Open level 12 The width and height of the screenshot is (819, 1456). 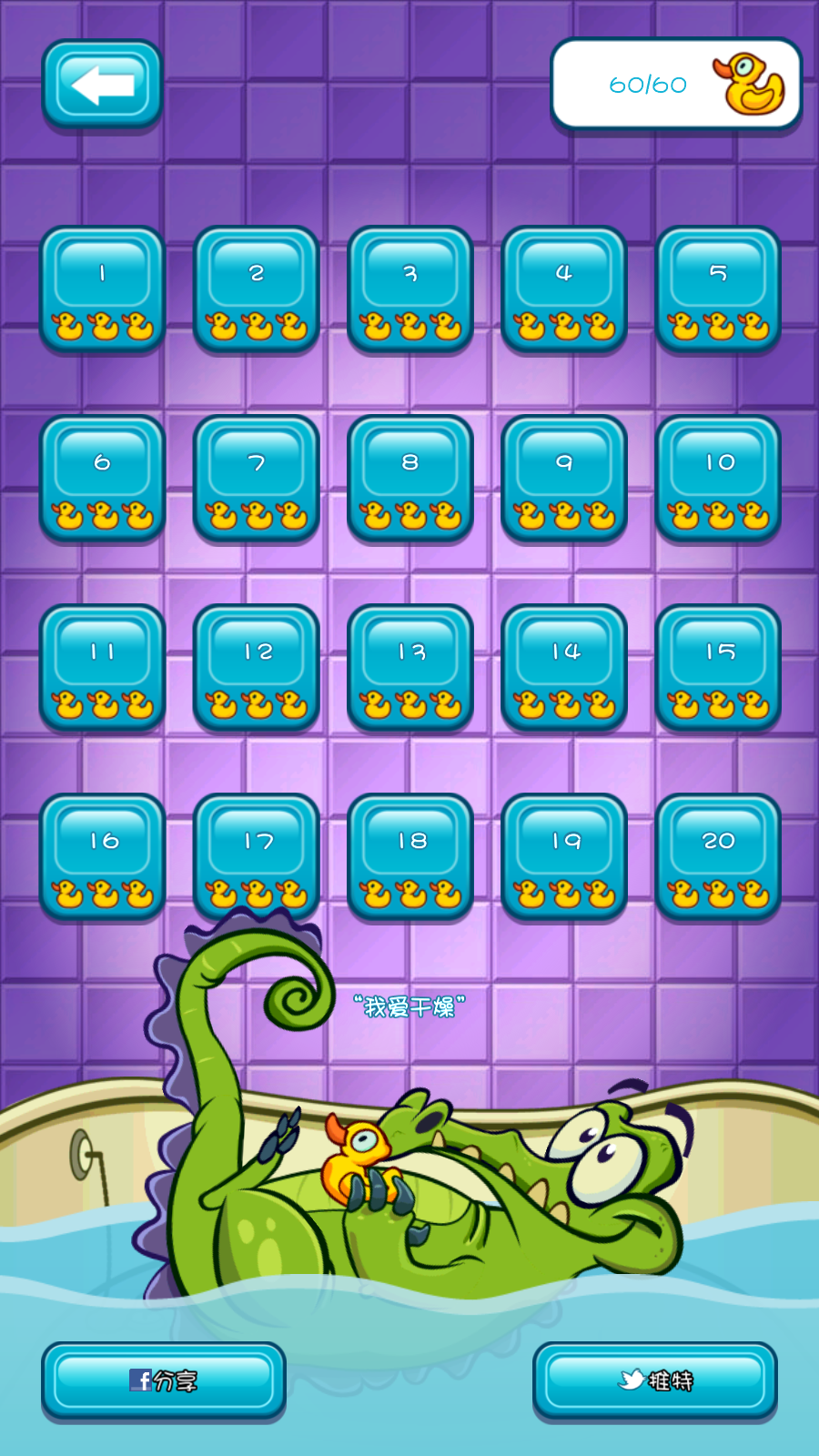(257, 668)
